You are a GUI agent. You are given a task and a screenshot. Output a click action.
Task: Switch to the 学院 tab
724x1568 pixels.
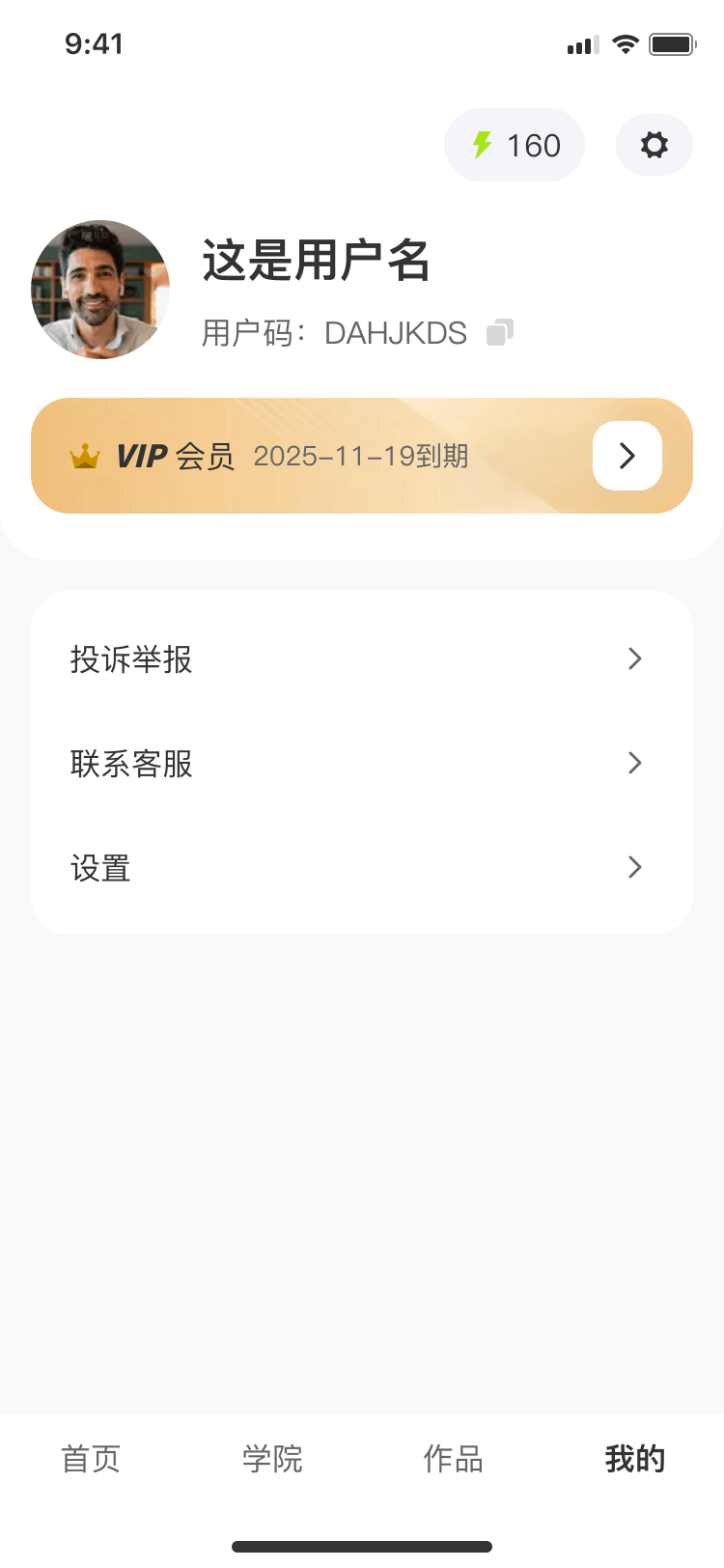click(x=272, y=1459)
